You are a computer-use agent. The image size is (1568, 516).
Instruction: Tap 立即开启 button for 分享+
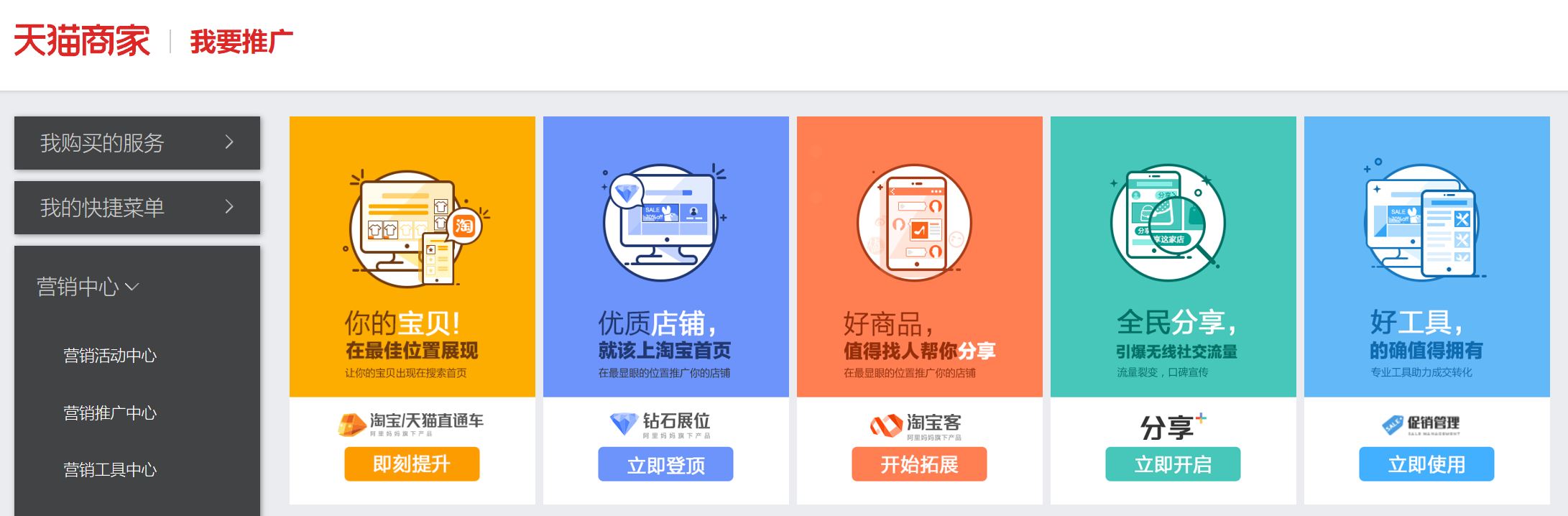(x=1173, y=465)
